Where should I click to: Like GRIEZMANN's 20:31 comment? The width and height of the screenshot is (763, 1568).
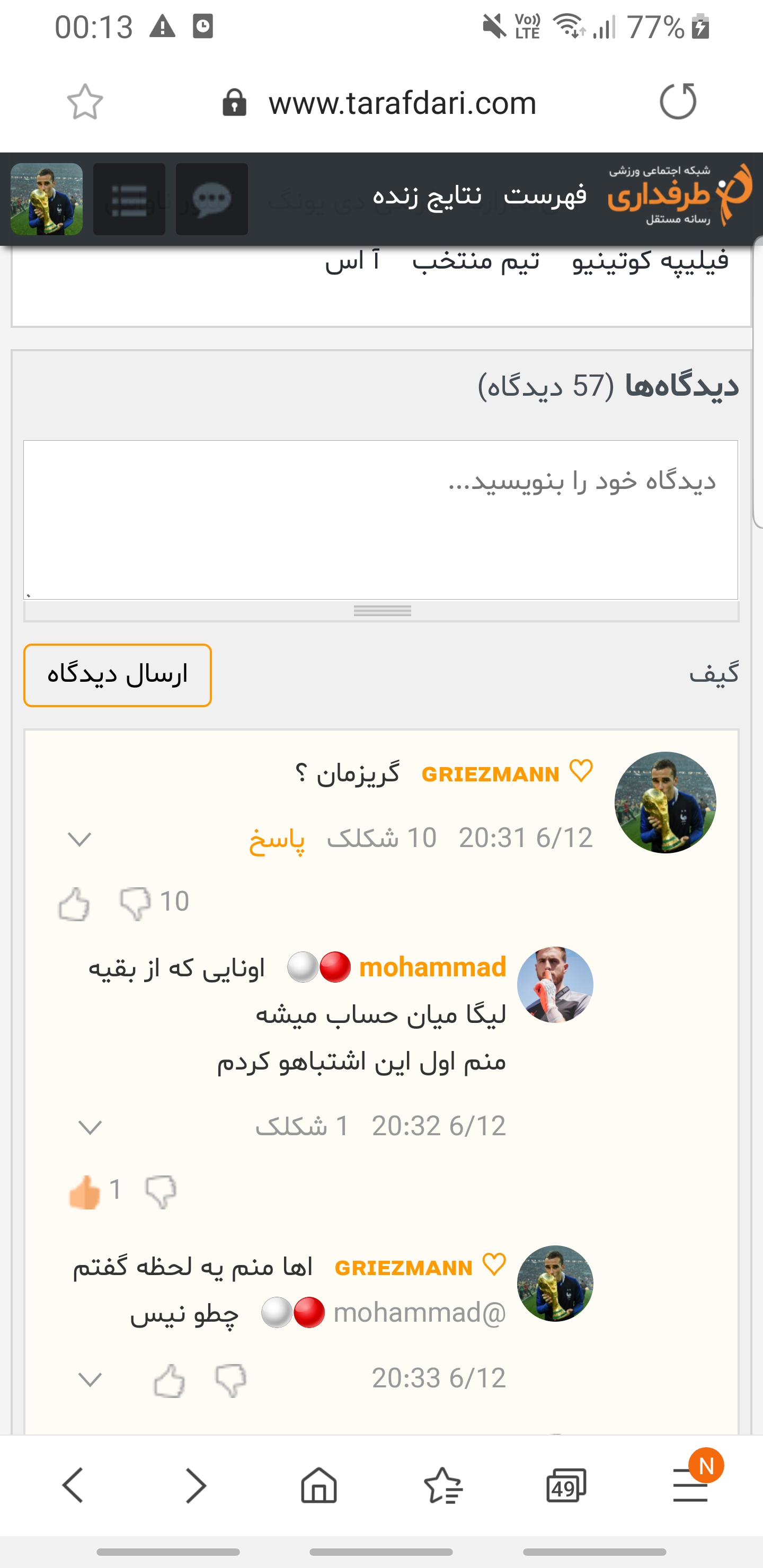point(74,903)
